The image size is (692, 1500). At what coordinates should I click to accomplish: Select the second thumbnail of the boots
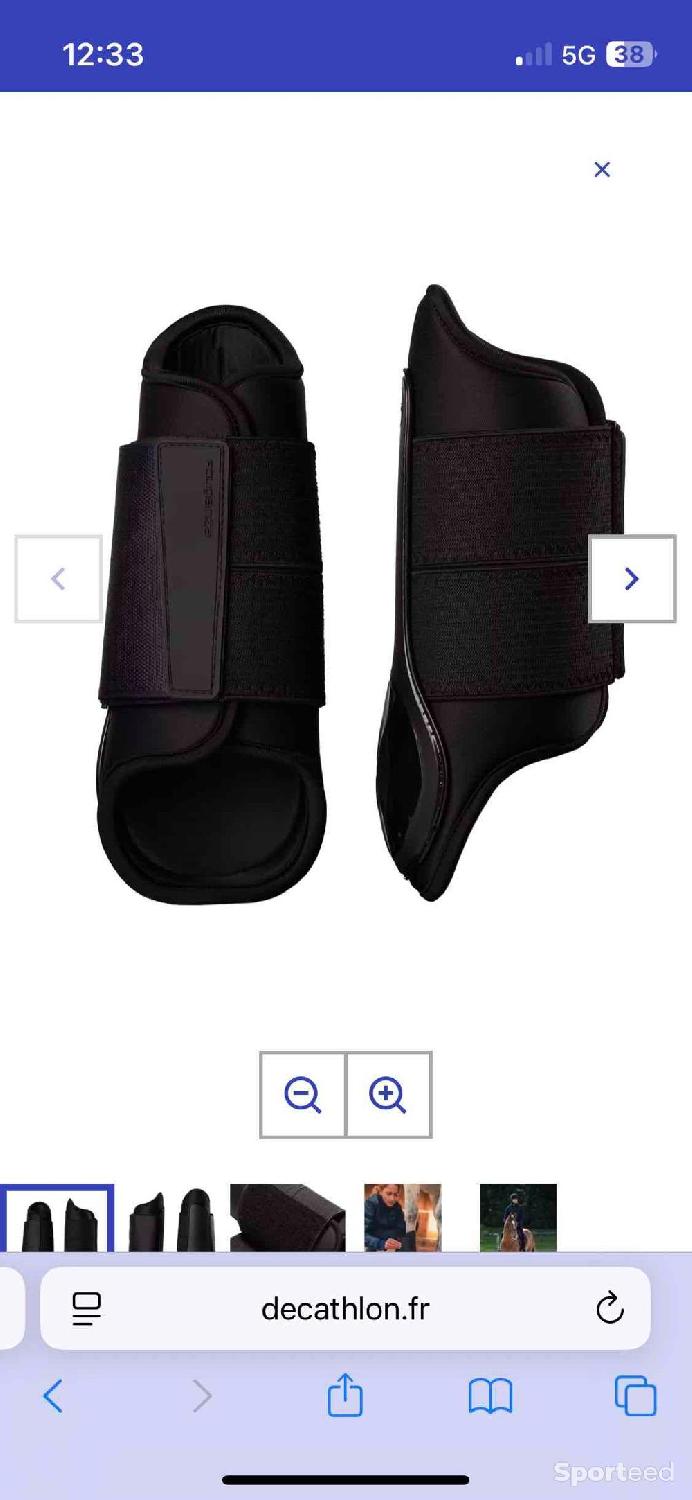pyautogui.click(x=171, y=1218)
